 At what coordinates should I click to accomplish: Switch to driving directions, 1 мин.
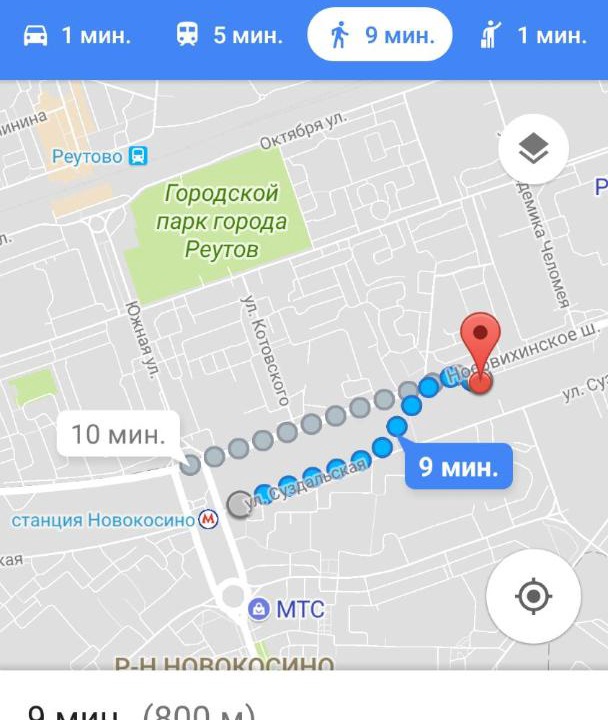click(x=76, y=36)
